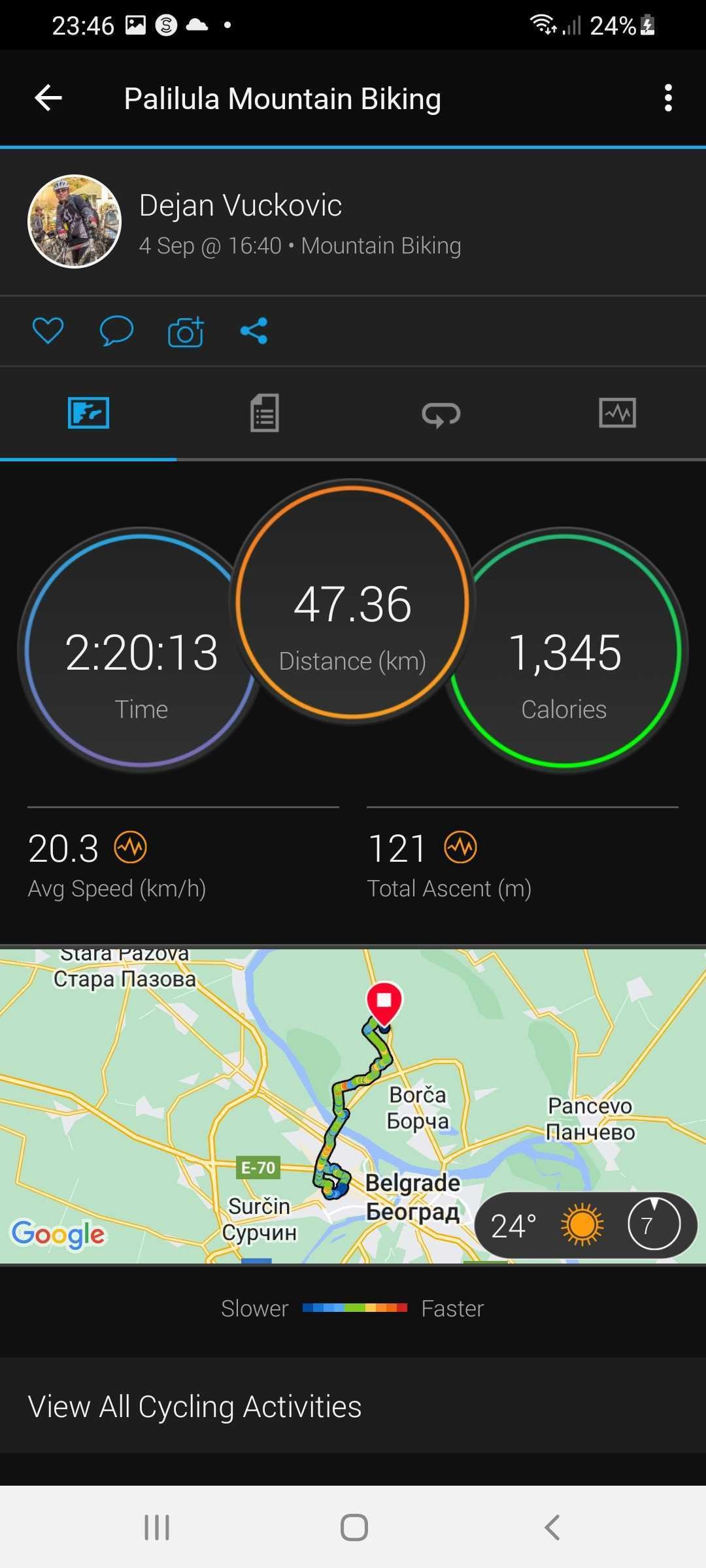Image resolution: width=706 pixels, height=1568 pixels.
Task: Like this activity with the heart icon
Action: [x=48, y=331]
